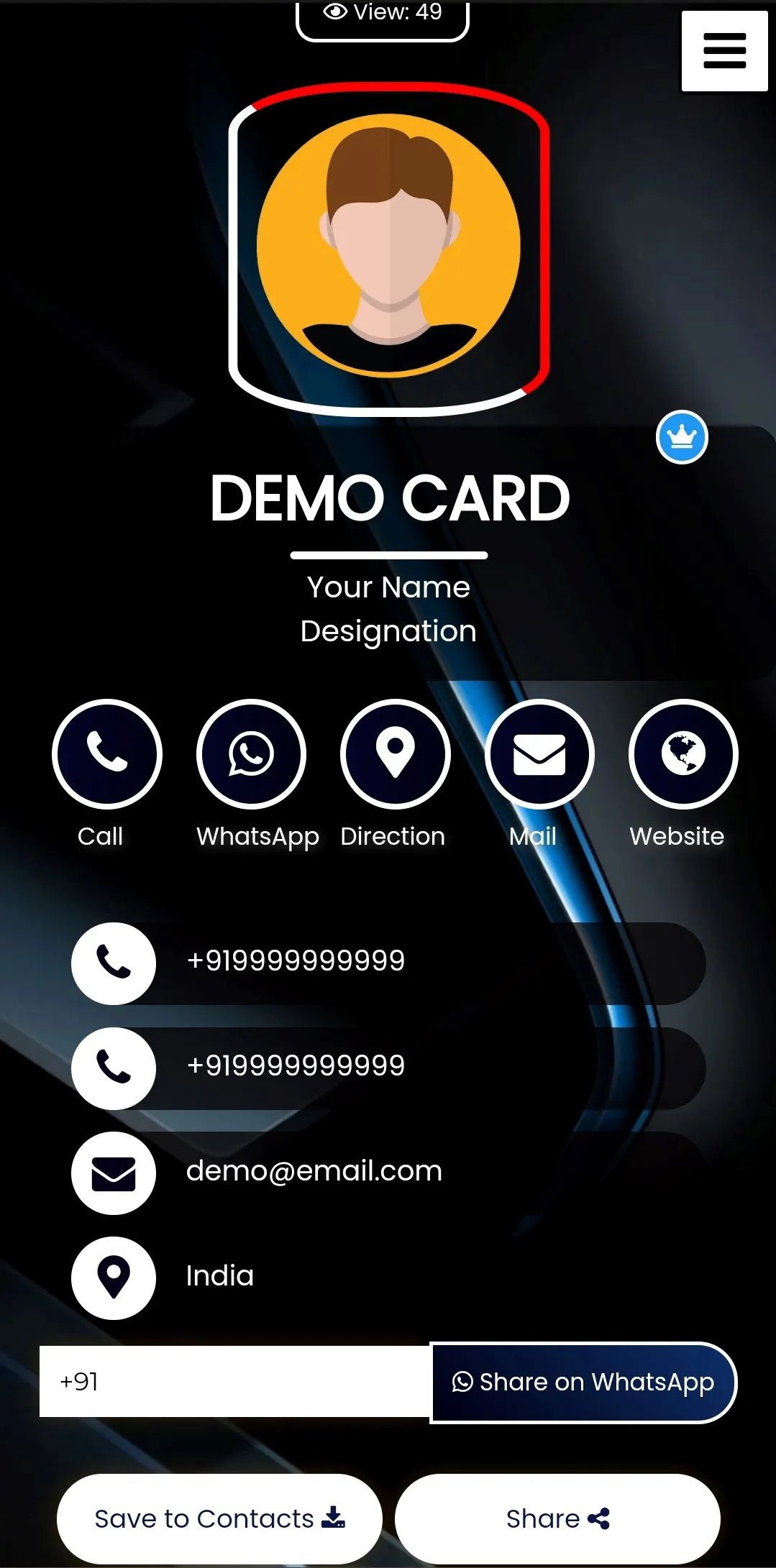Tap the blue crown badge
Screen dimensions: 776x1568
[x=682, y=437]
